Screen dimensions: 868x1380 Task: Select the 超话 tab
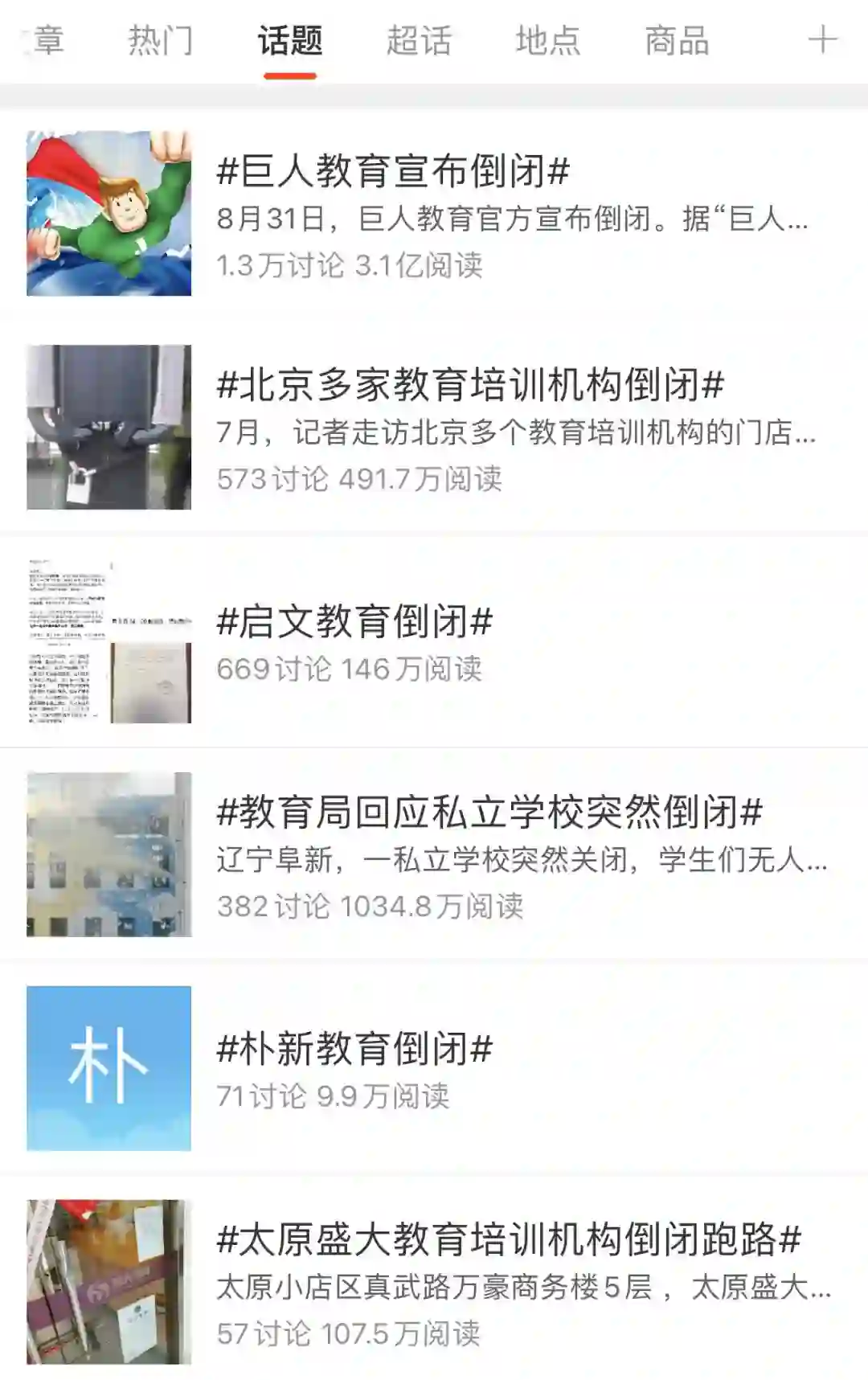tap(419, 40)
